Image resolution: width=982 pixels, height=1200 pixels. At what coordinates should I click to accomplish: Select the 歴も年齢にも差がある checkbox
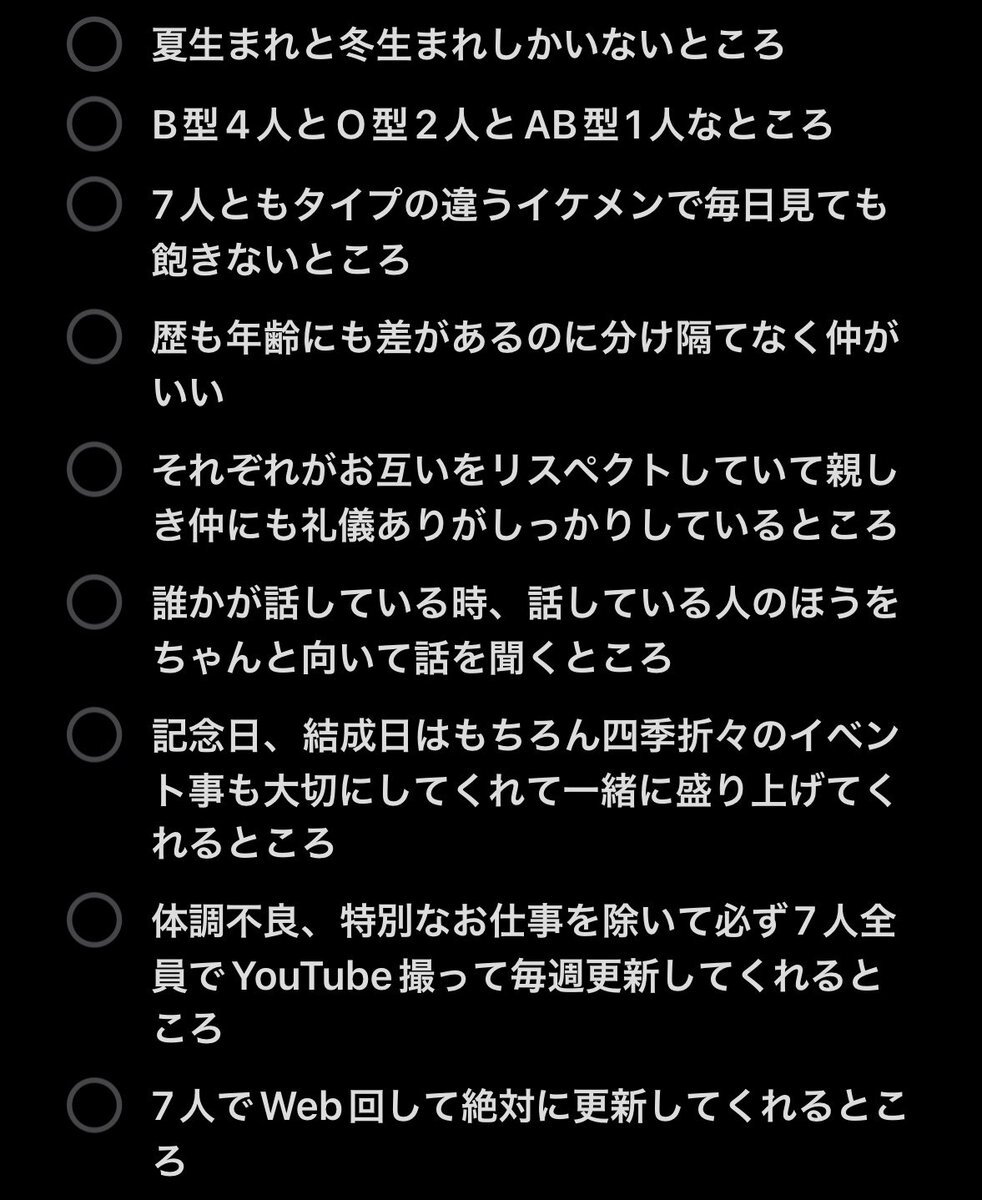tap(93, 337)
